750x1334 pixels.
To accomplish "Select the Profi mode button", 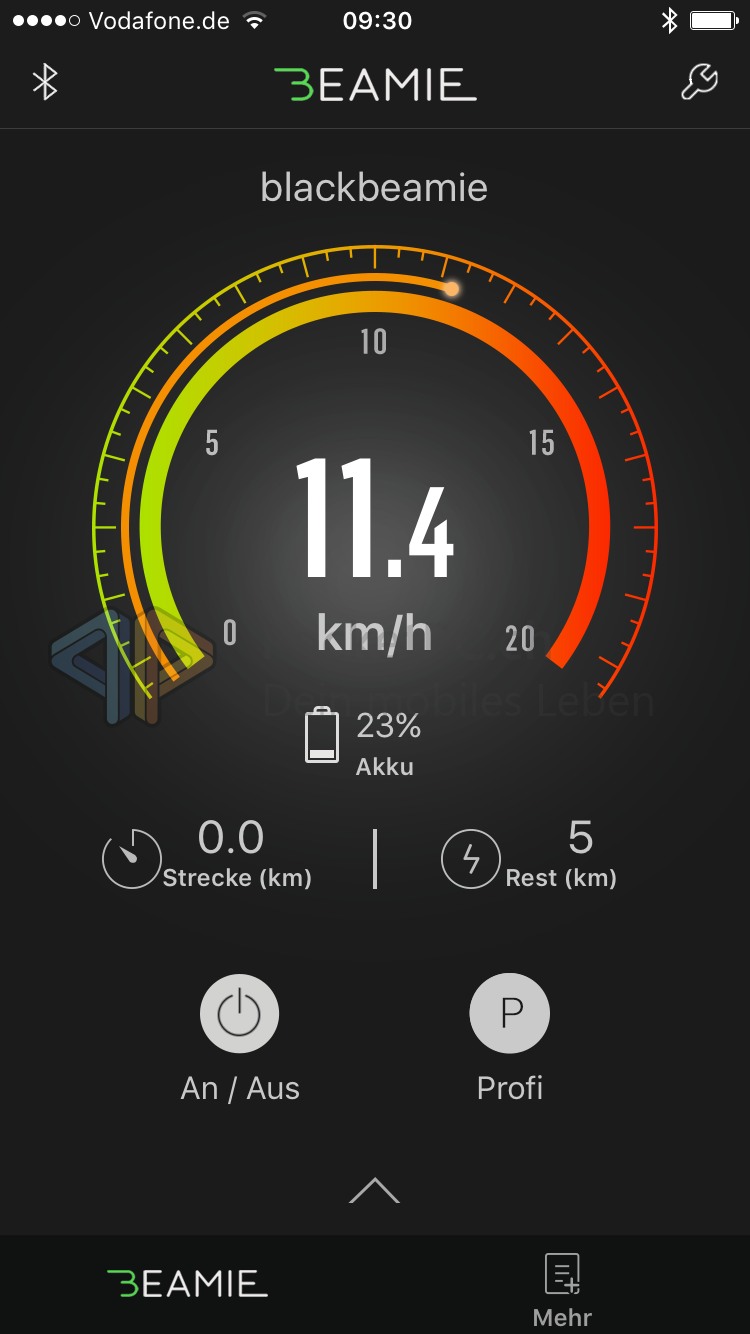I will [x=510, y=1014].
